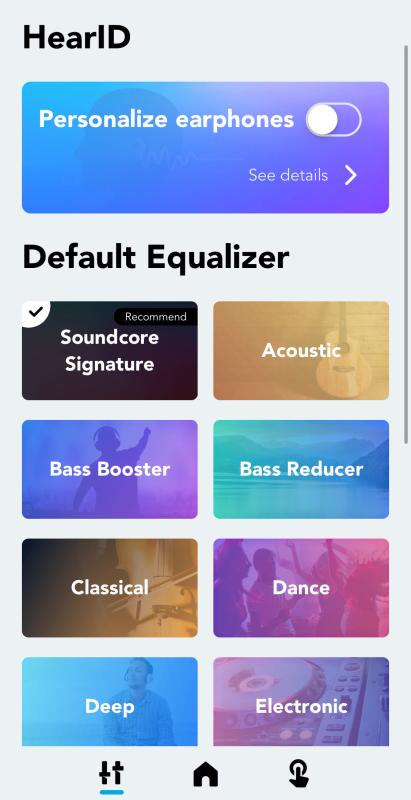Select the Bass Reducer preset
This screenshot has height=800, width=411.
click(301, 469)
